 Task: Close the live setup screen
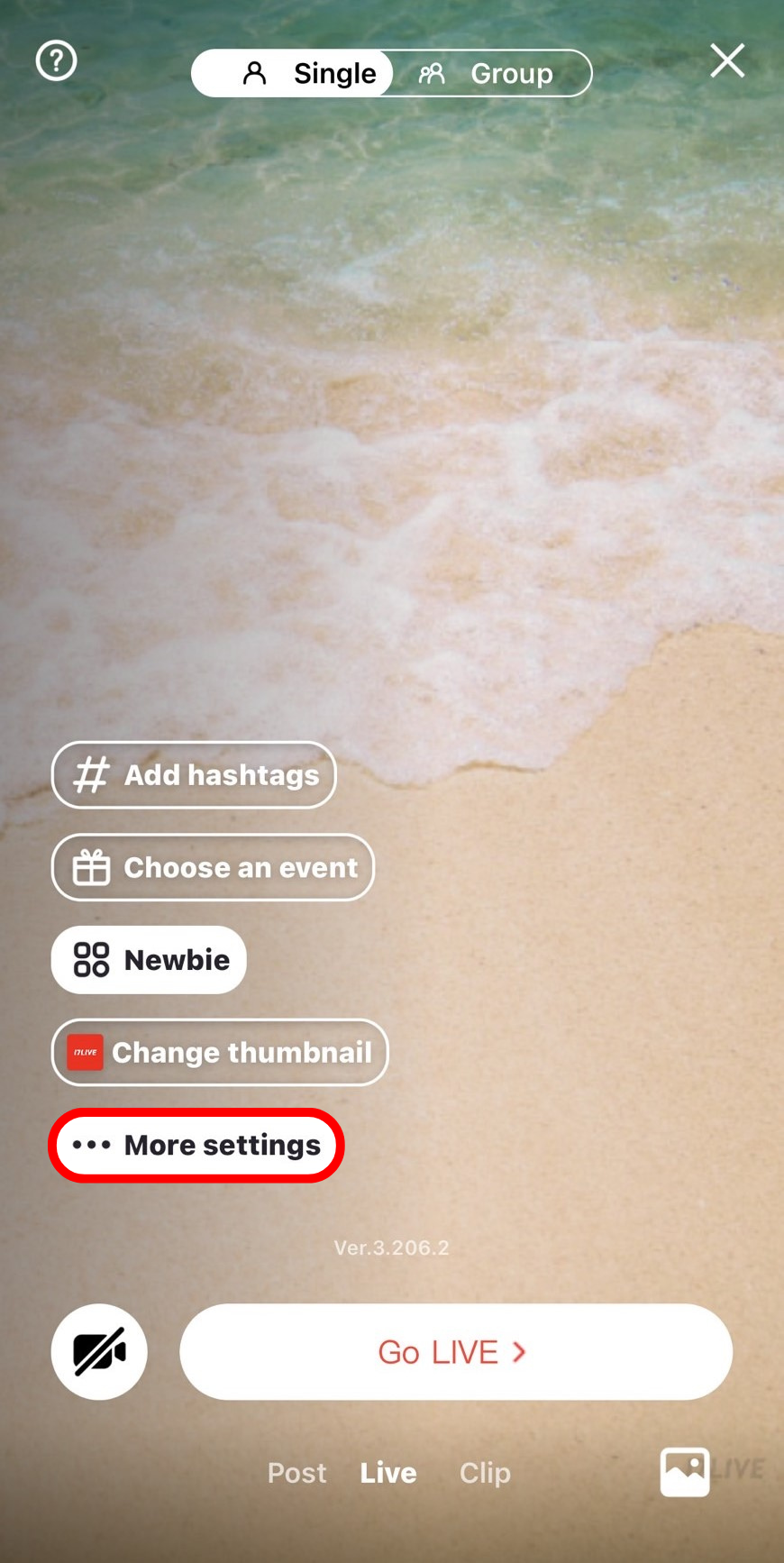(727, 61)
